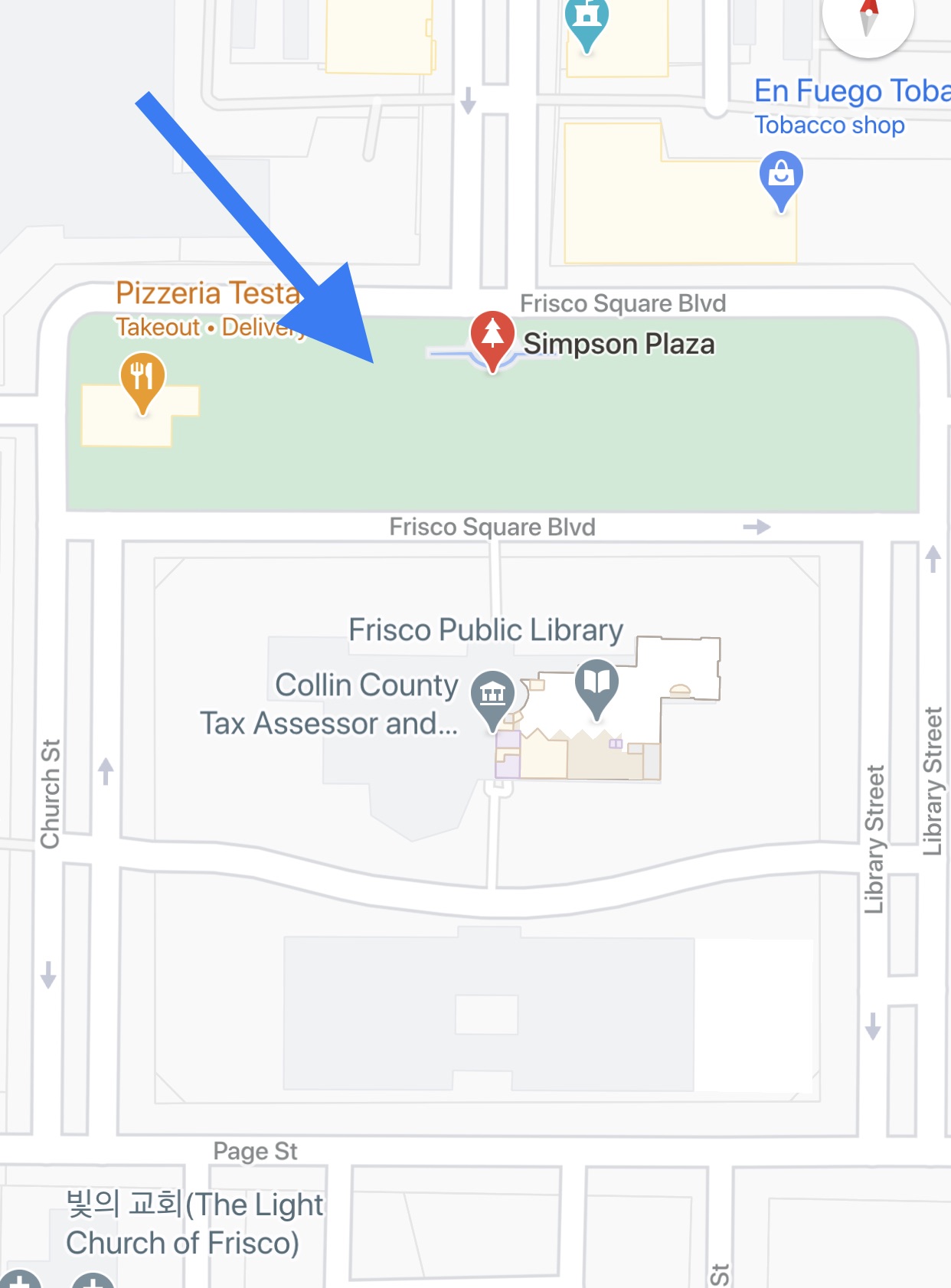Select the En Fuego Tobacco shop pin

click(781, 178)
